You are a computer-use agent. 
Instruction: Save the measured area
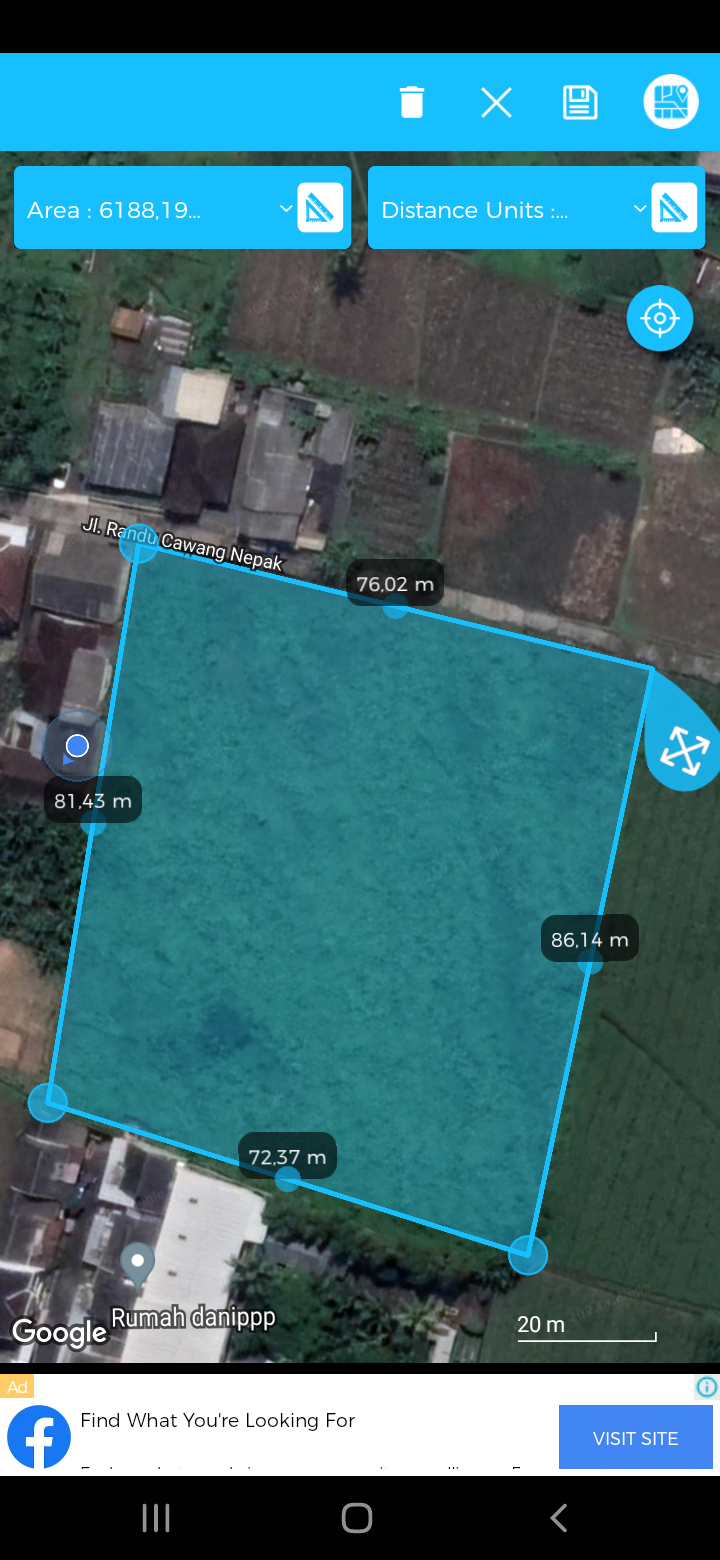pyautogui.click(x=580, y=102)
